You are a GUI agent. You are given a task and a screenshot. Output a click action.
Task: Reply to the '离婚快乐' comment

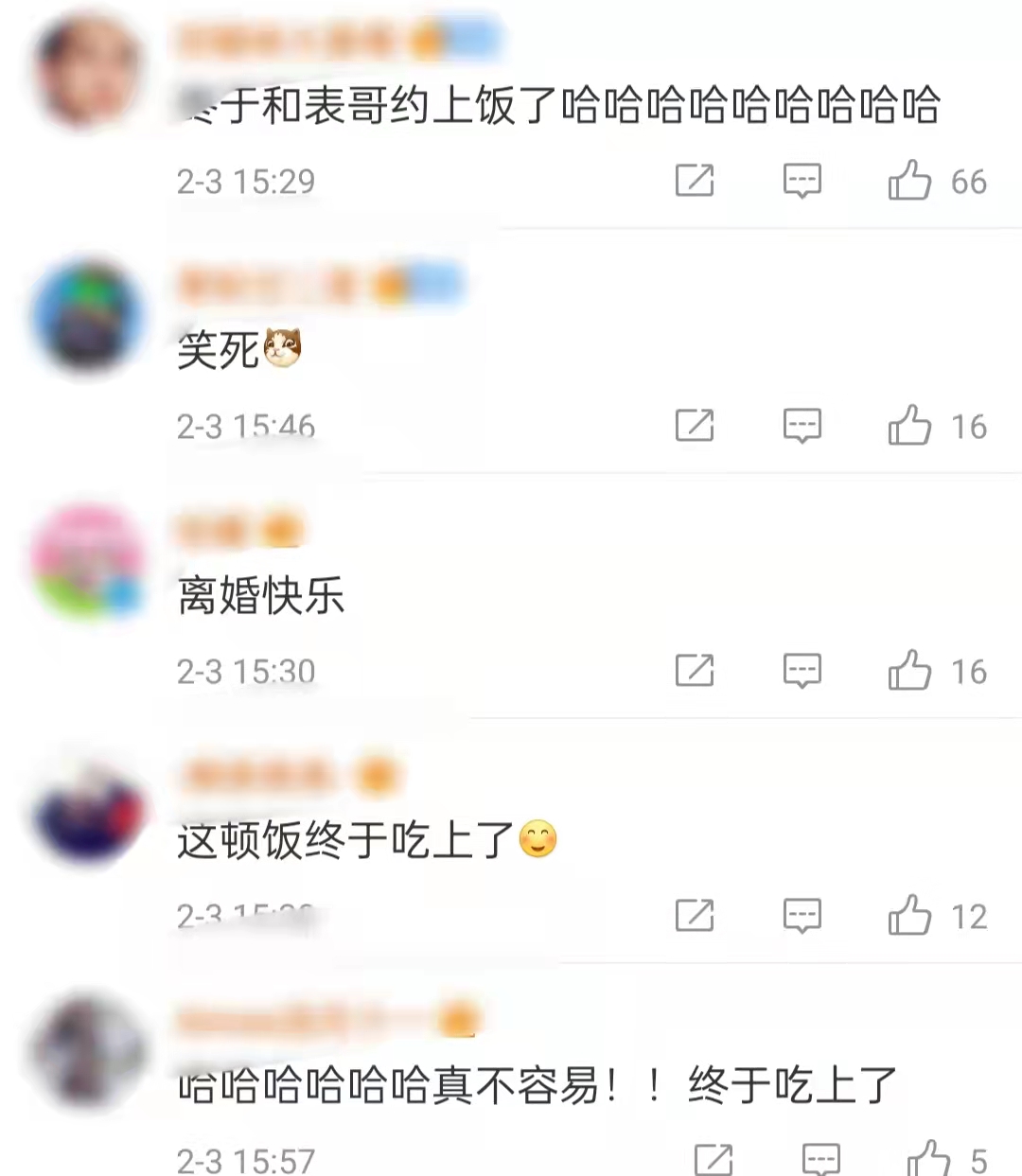802,670
